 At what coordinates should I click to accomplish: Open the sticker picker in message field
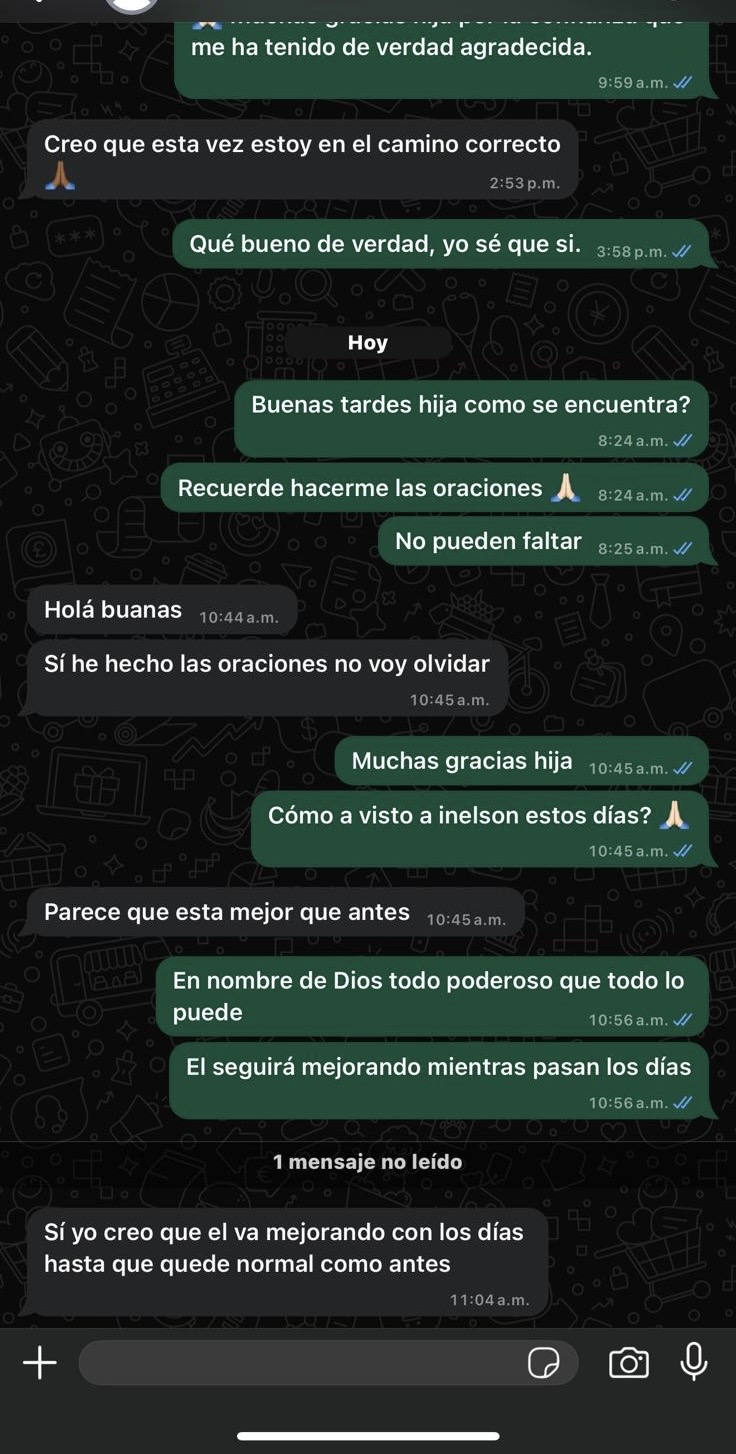click(x=543, y=1363)
